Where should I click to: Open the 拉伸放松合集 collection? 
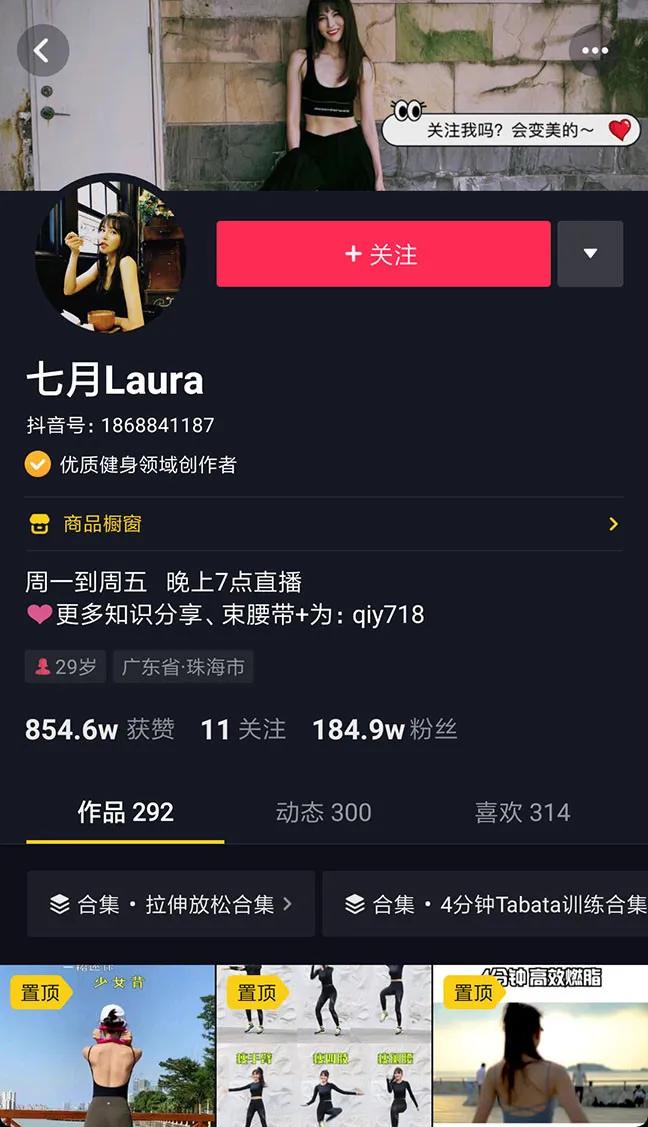tap(171, 904)
